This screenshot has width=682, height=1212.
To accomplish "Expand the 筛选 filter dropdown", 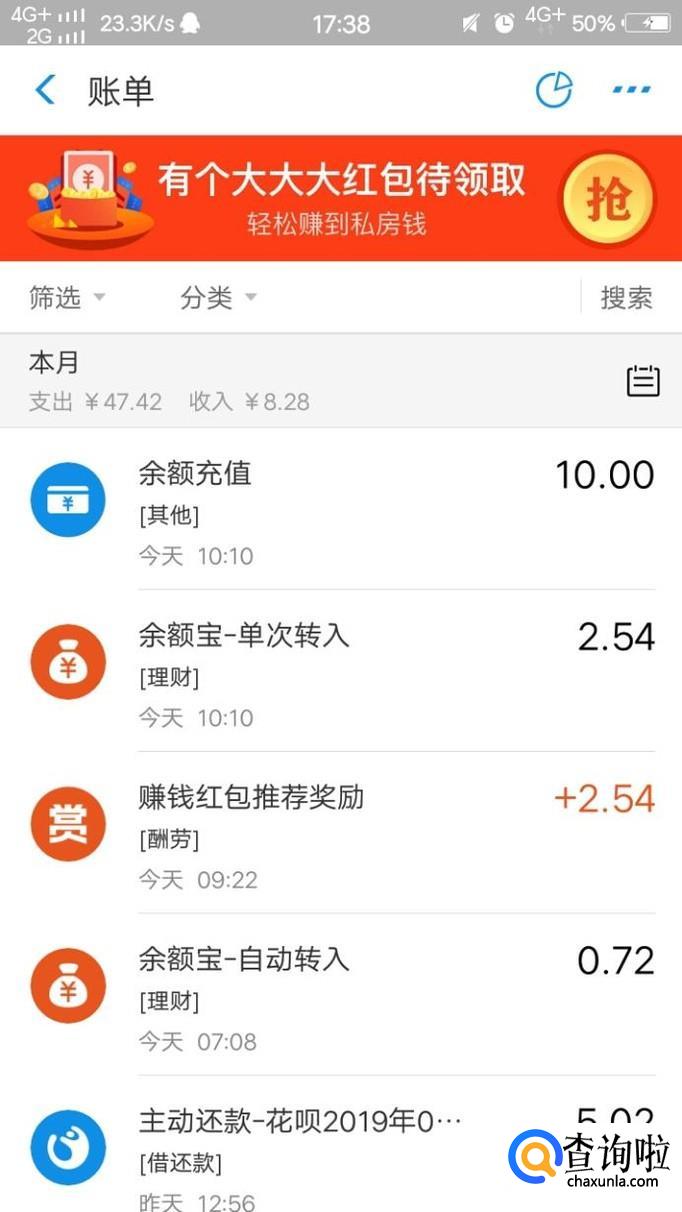I will 66,297.
